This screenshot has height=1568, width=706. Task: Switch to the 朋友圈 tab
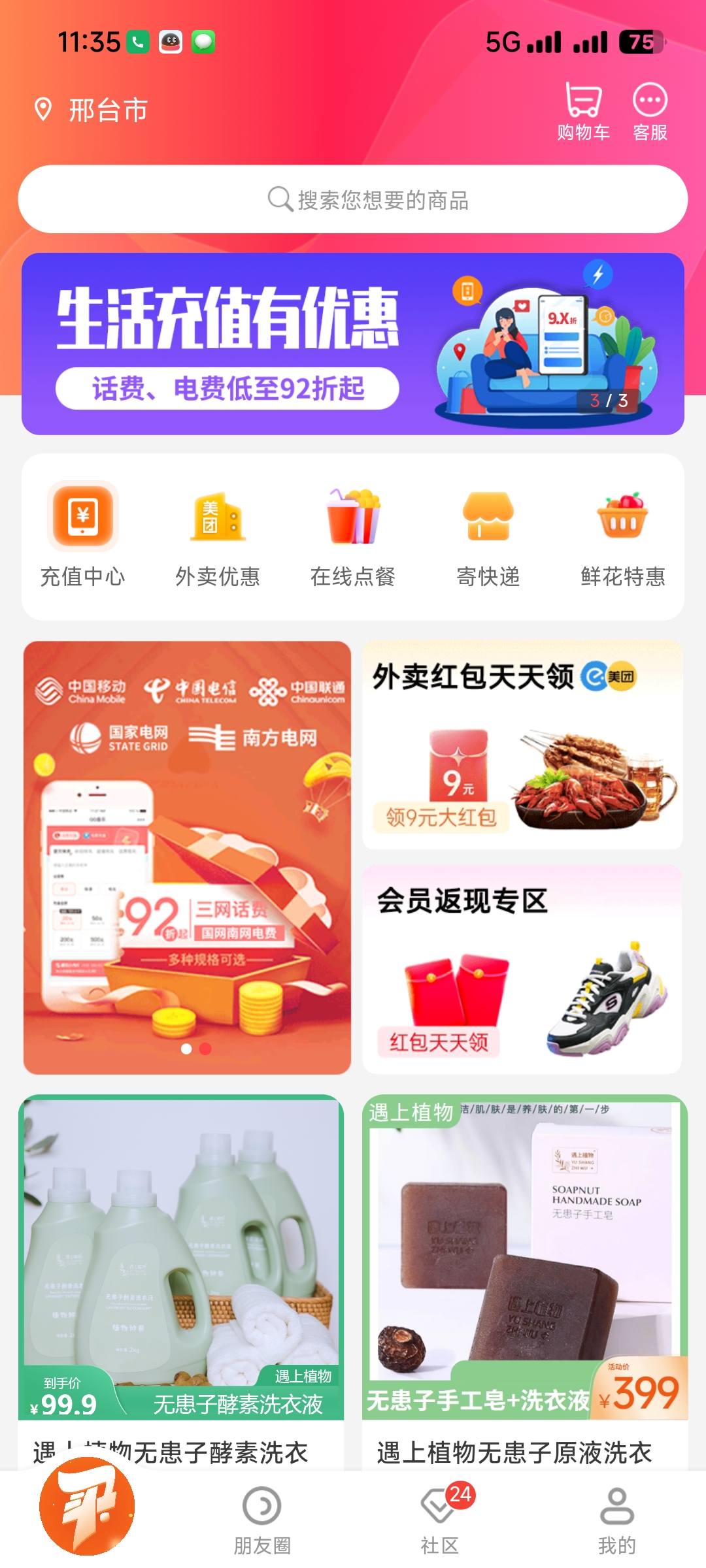coord(262,1520)
